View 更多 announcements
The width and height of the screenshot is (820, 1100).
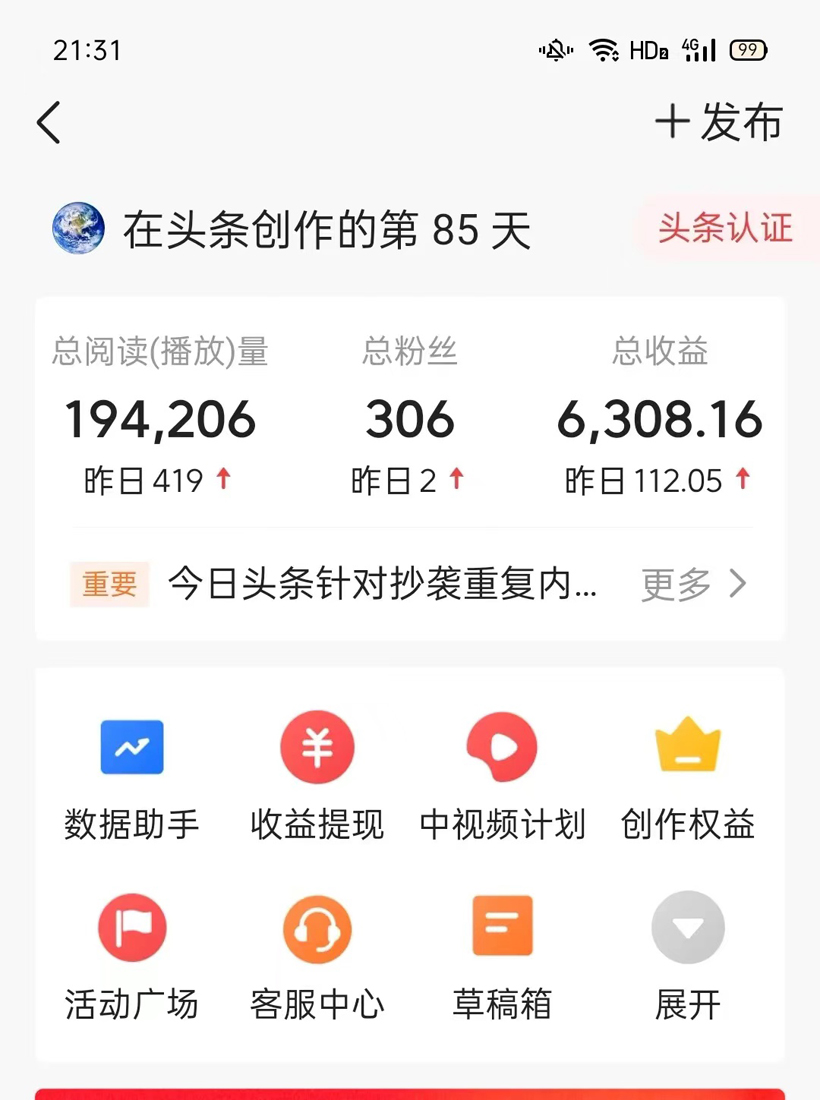[694, 583]
